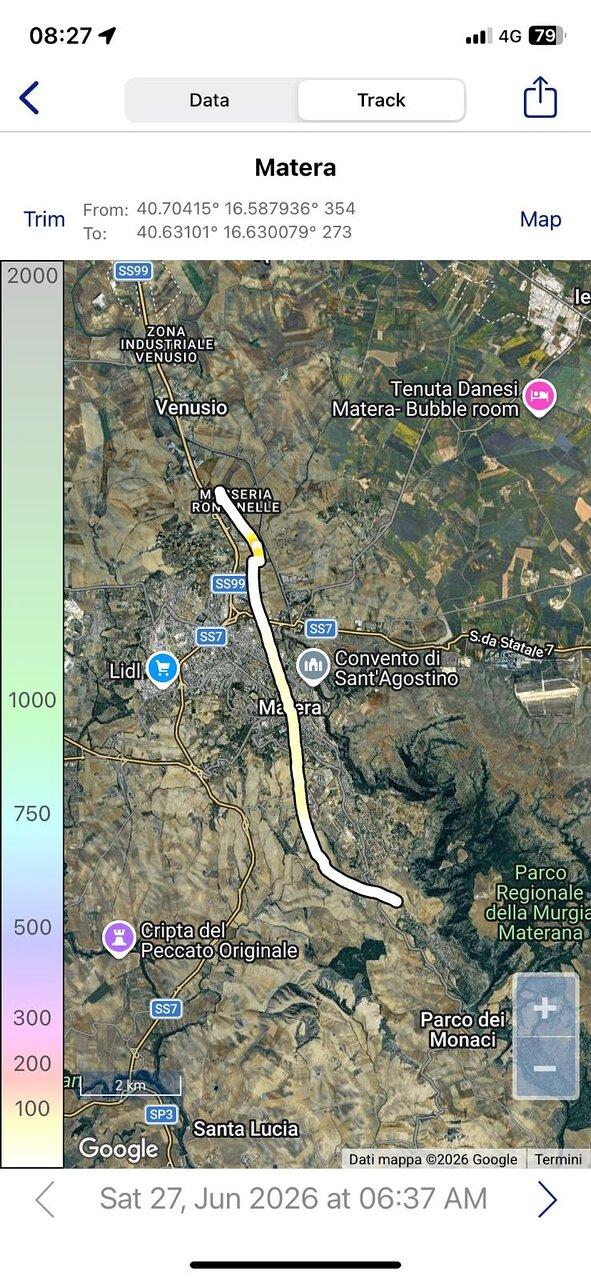The width and height of the screenshot is (591, 1280).
Task: Open the Map type options
Action: click(x=540, y=219)
